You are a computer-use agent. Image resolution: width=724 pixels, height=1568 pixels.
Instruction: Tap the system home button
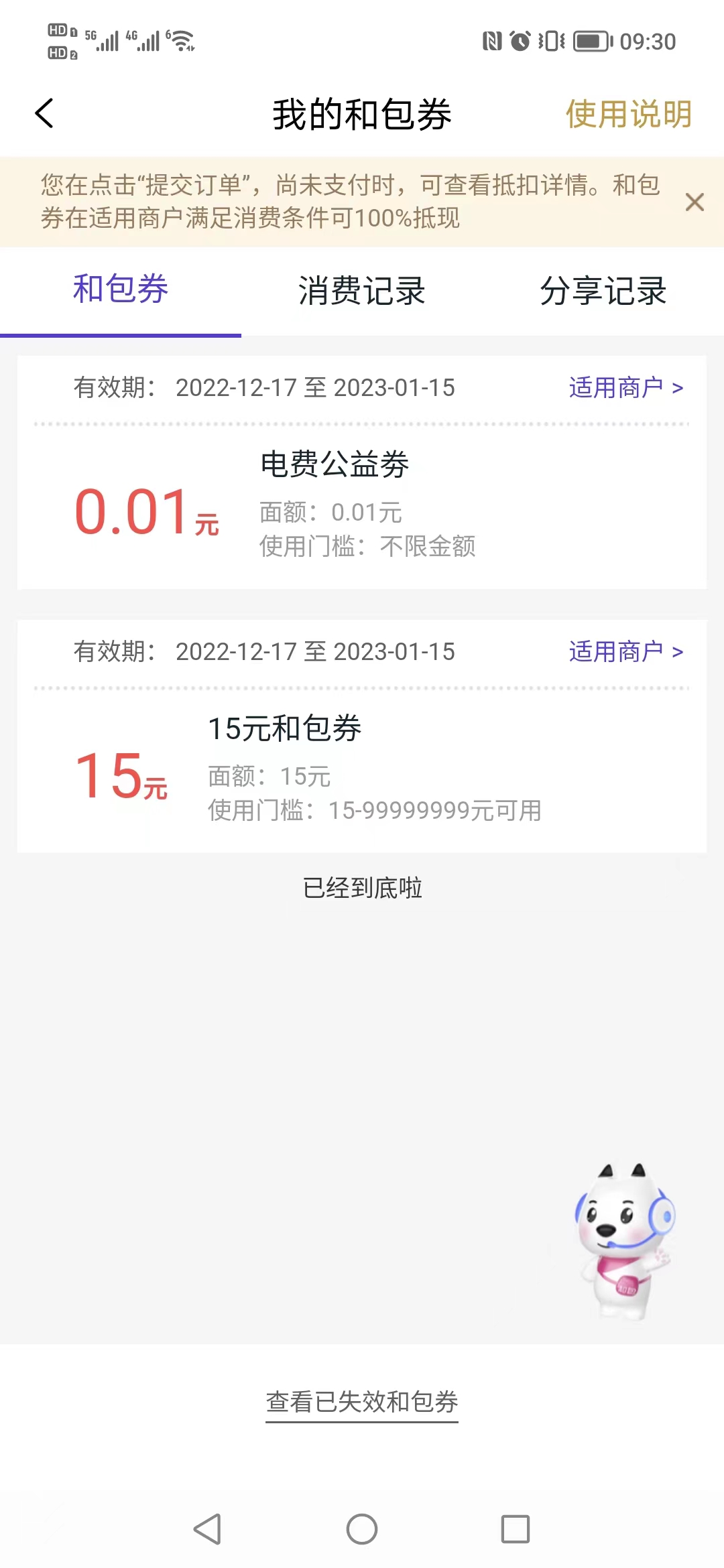tap(362, 1529)
